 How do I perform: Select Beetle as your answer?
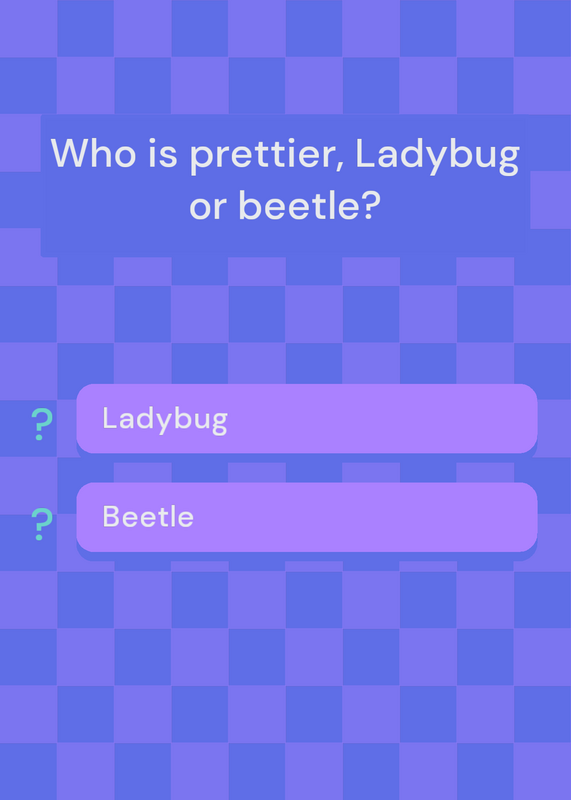tap(307, 517)
